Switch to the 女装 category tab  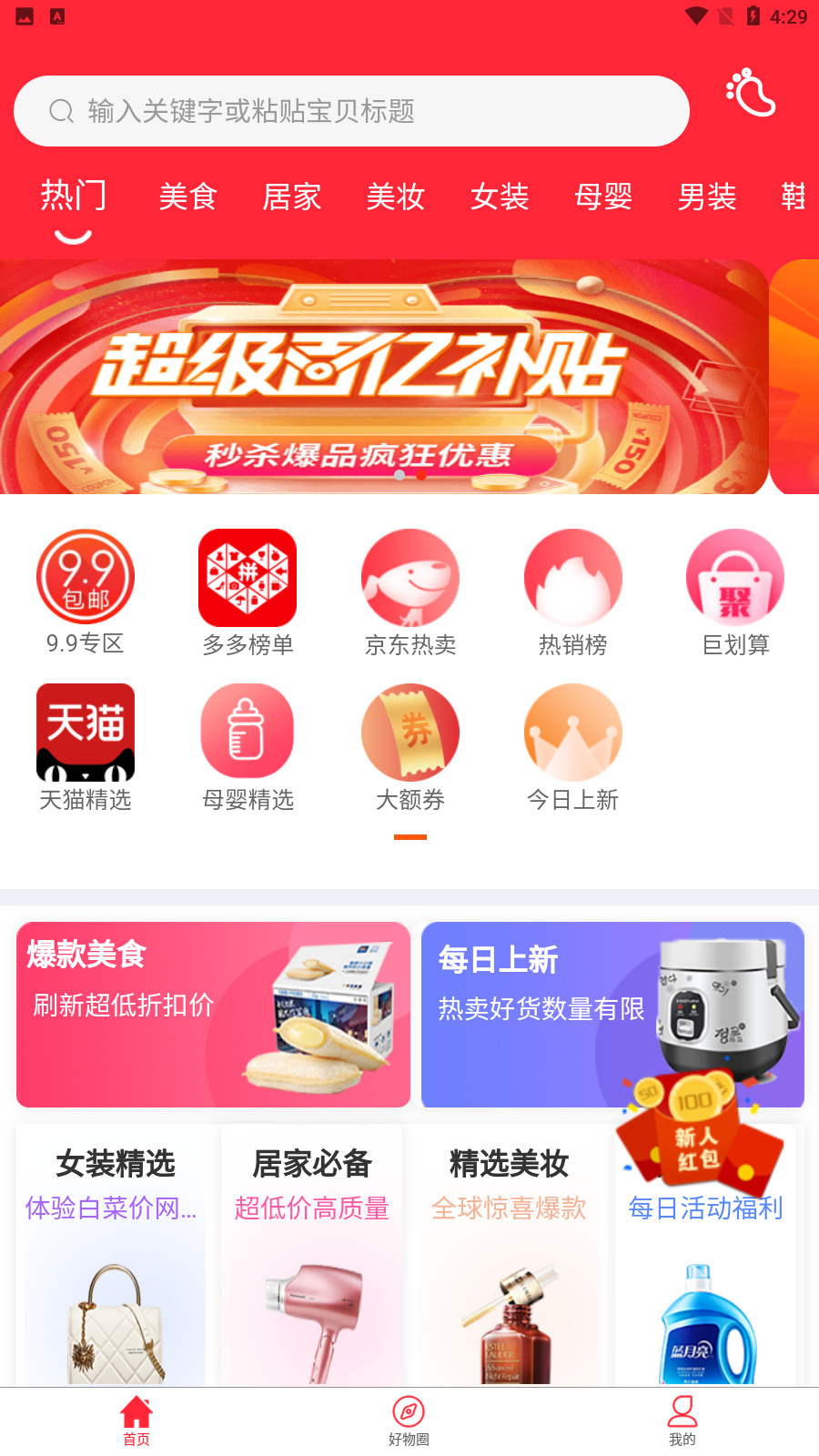coord(499,197)
